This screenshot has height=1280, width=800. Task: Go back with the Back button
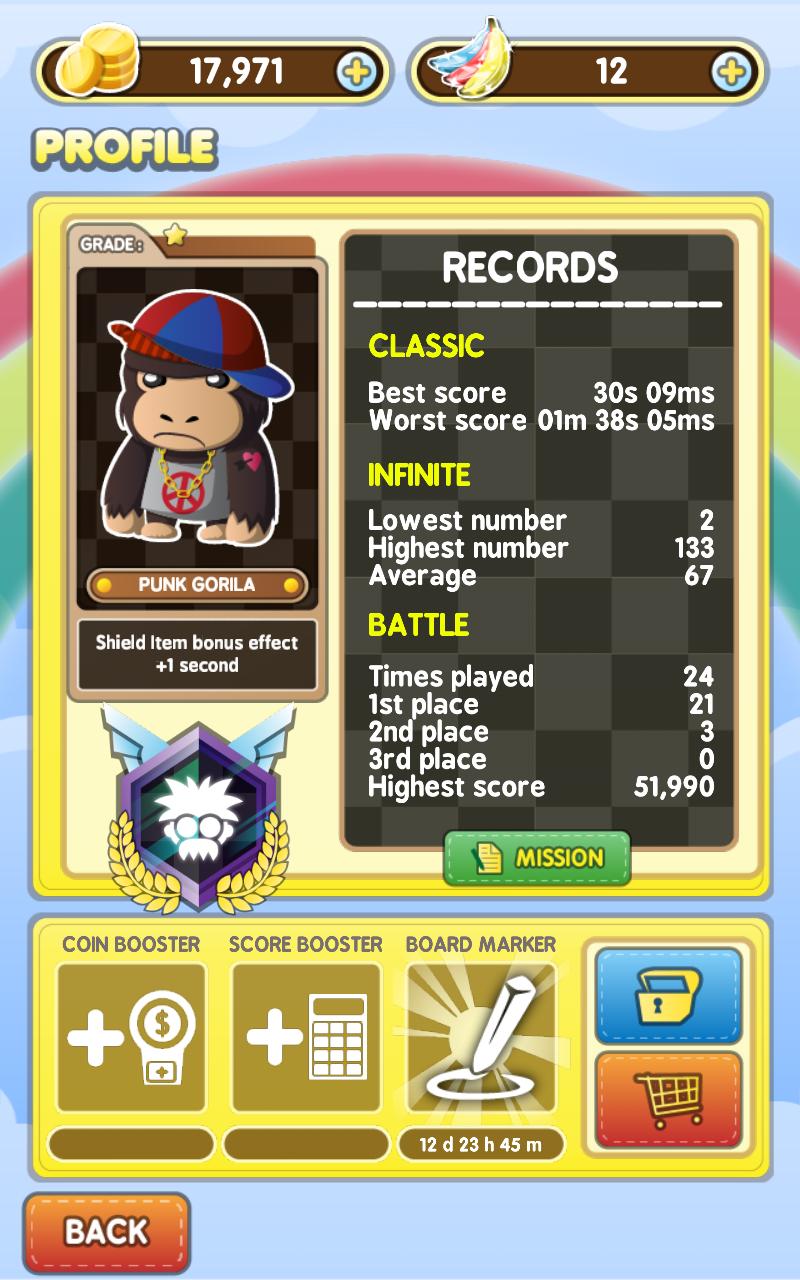[106, 1232]
